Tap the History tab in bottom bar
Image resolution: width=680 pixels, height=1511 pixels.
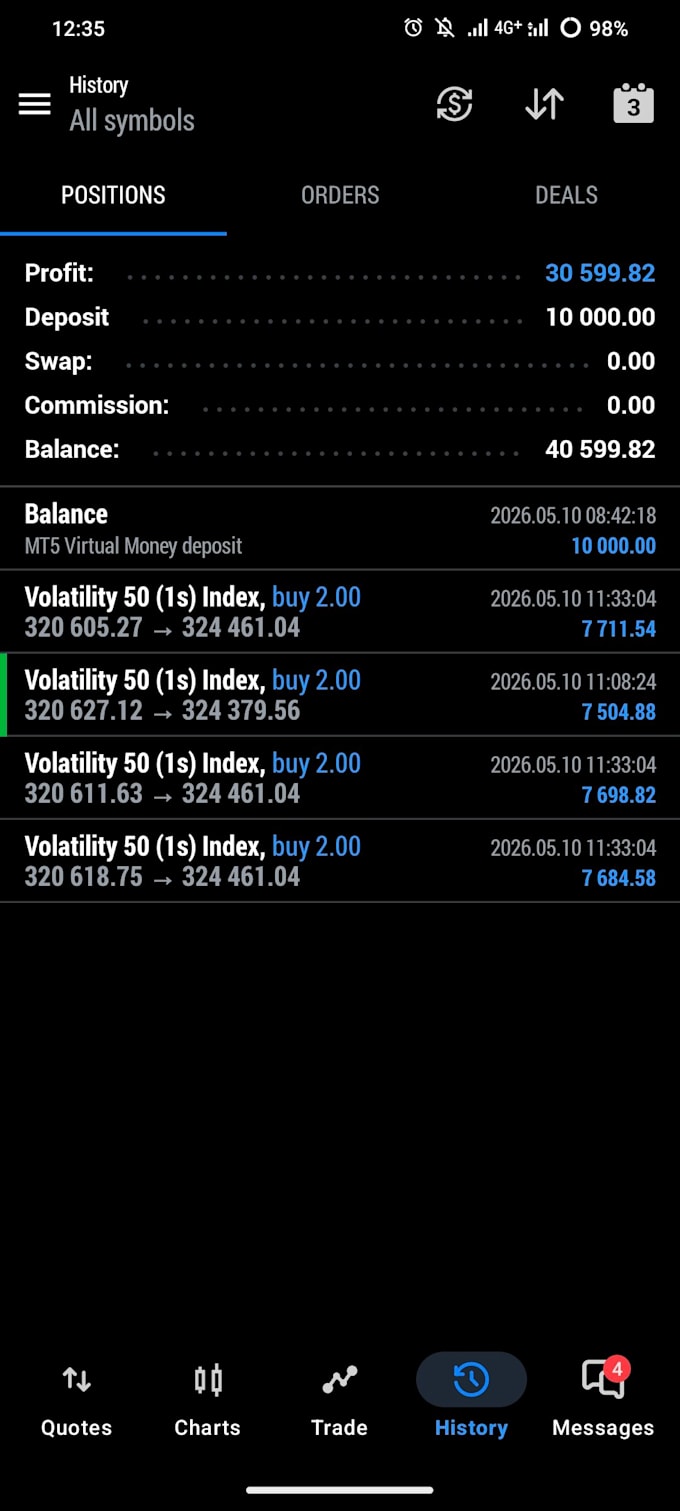point(471,1398)
